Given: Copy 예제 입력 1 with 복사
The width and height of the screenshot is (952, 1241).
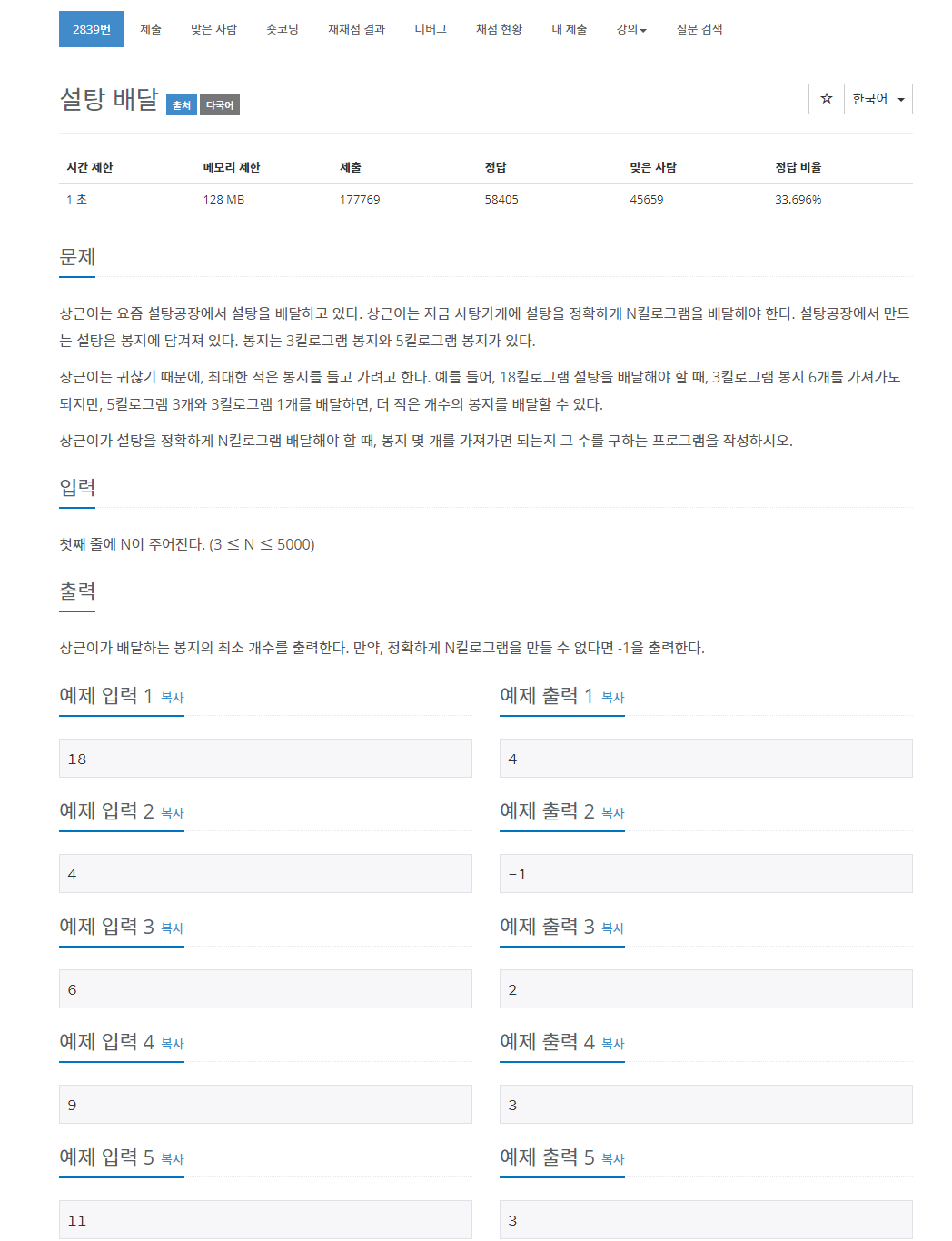Looking at the screenshot, I should pyautogui.click(x=173, y=698).
